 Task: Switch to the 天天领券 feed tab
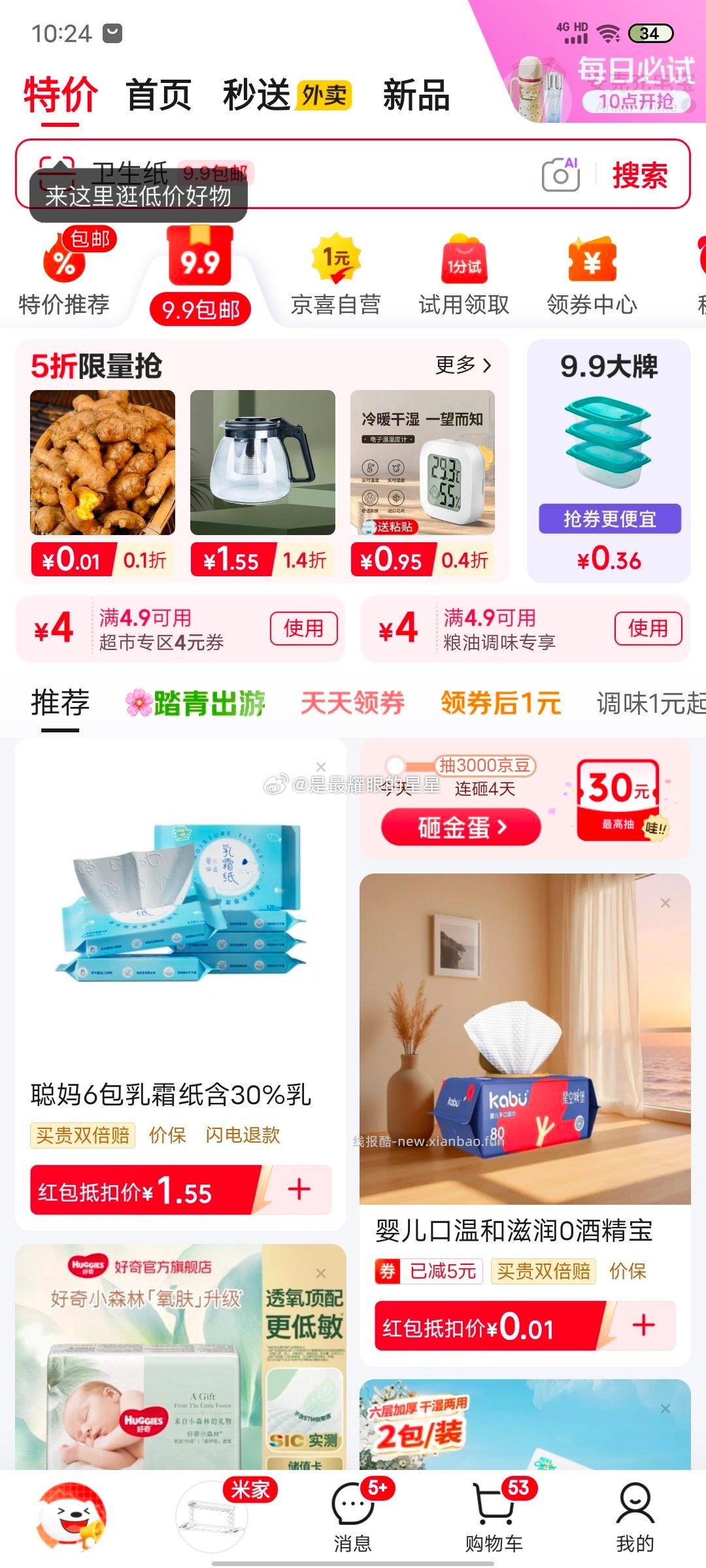352,703
